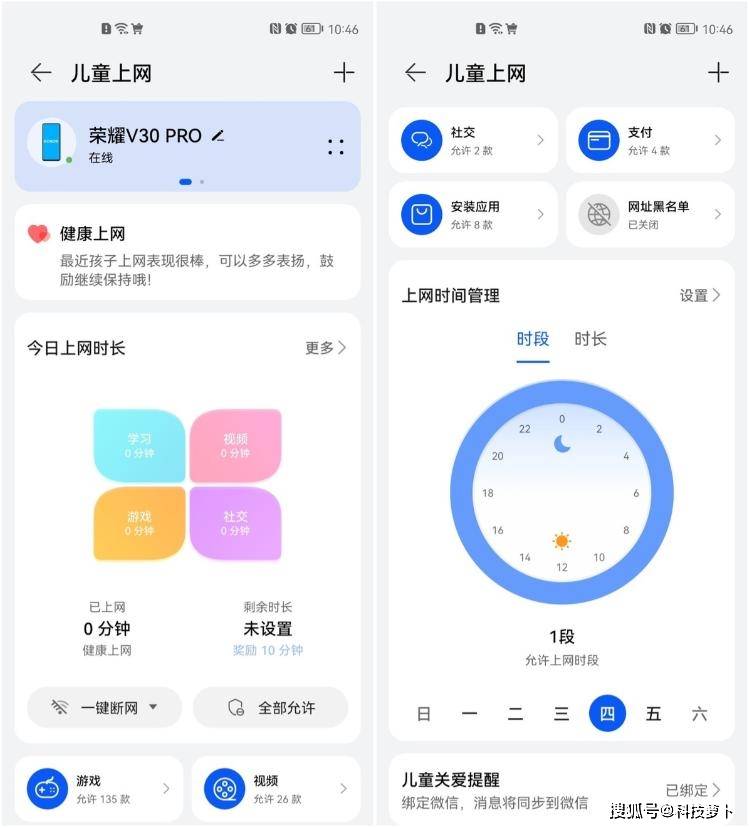The height and width of the screenshot is (828, 749).
Task: Open the 网址黑名单 settings
Action: click(649, 214)
